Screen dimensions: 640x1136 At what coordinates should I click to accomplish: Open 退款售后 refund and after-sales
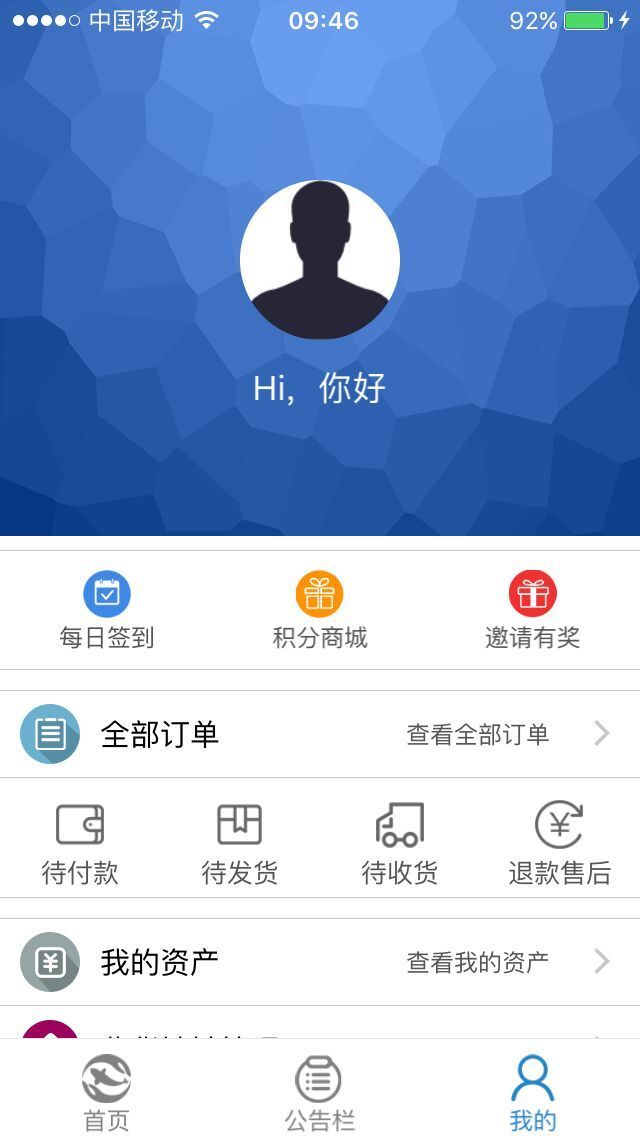click(x=559, y=843)
